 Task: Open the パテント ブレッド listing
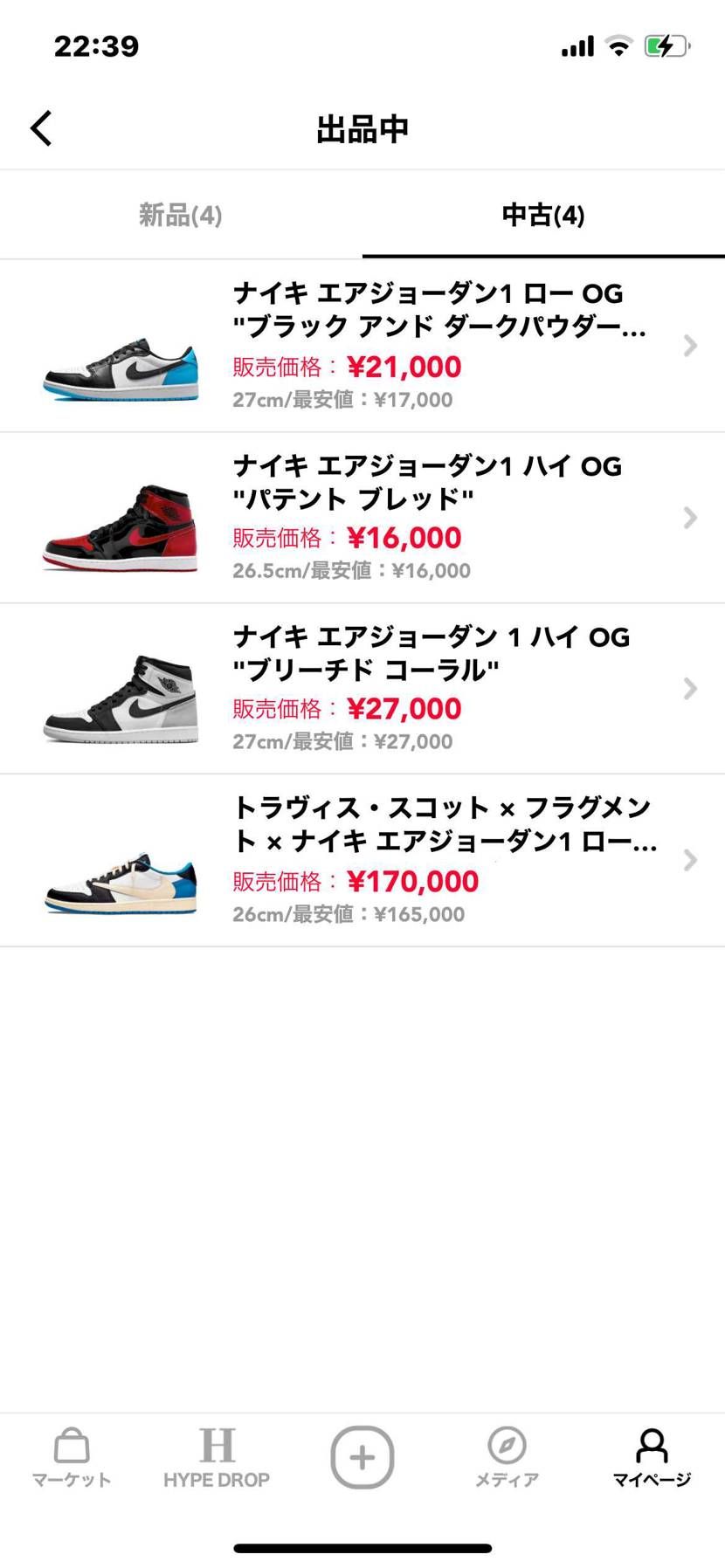tap(362, 517)
